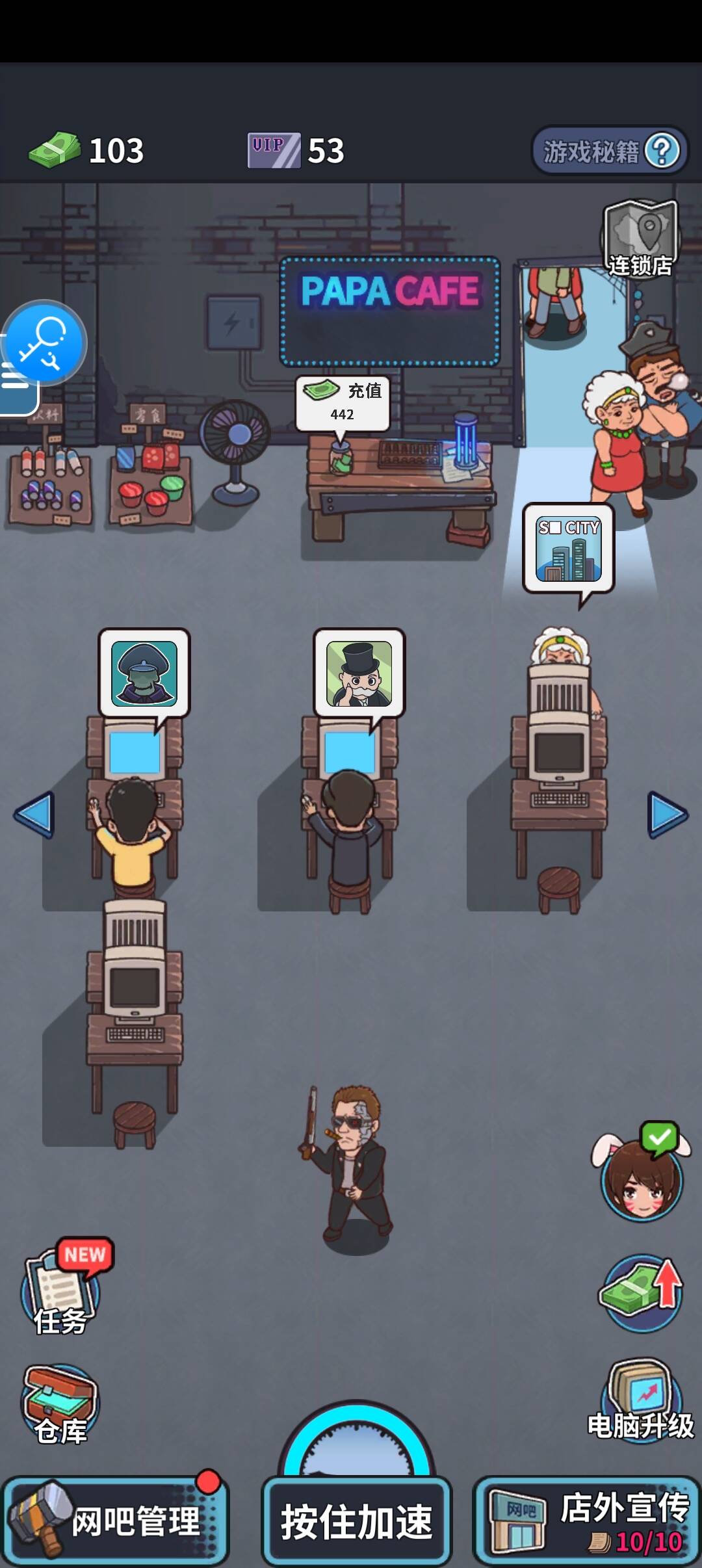Go to the next room with right arrow

(x=668, y=814)
